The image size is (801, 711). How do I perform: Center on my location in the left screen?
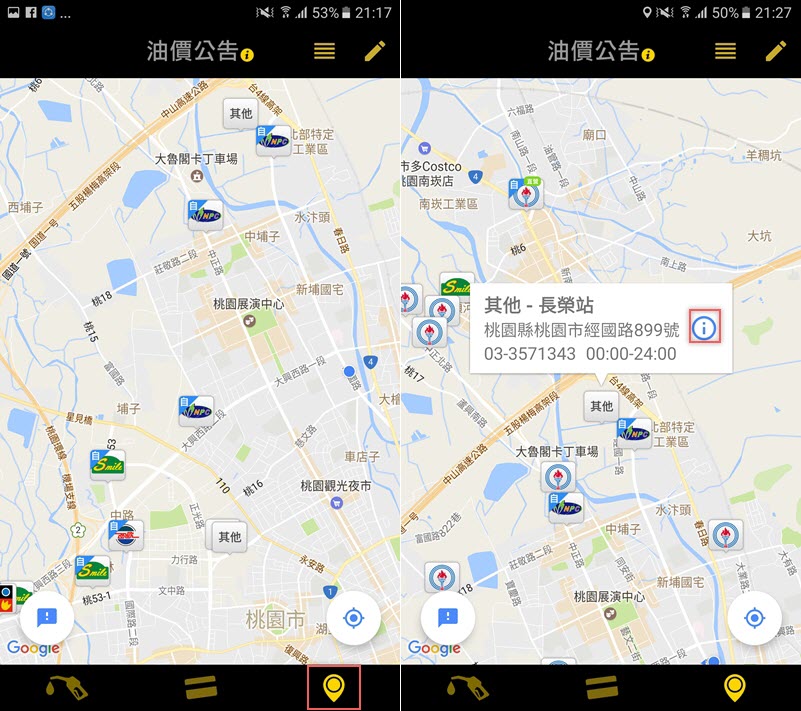353,618
